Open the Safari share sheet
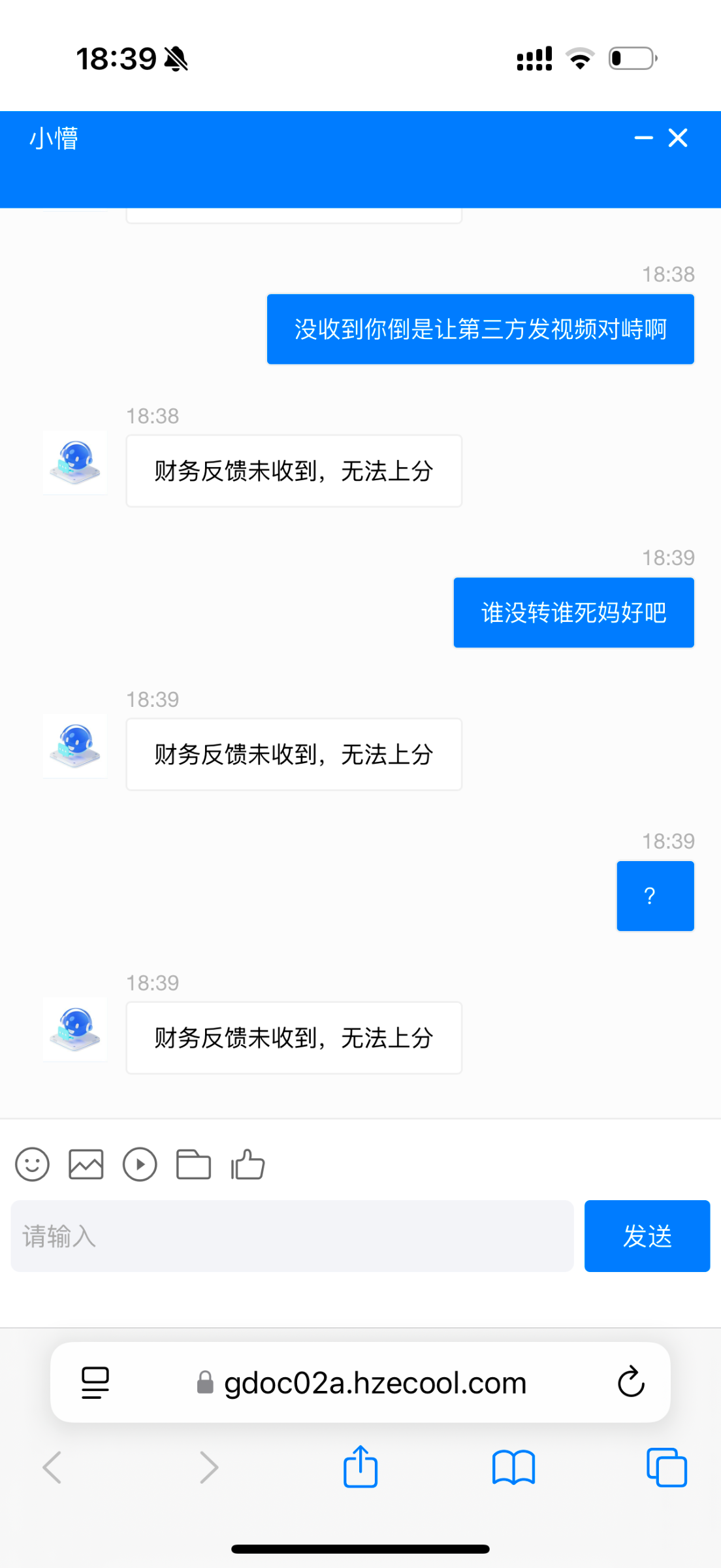 (360, 1467)
